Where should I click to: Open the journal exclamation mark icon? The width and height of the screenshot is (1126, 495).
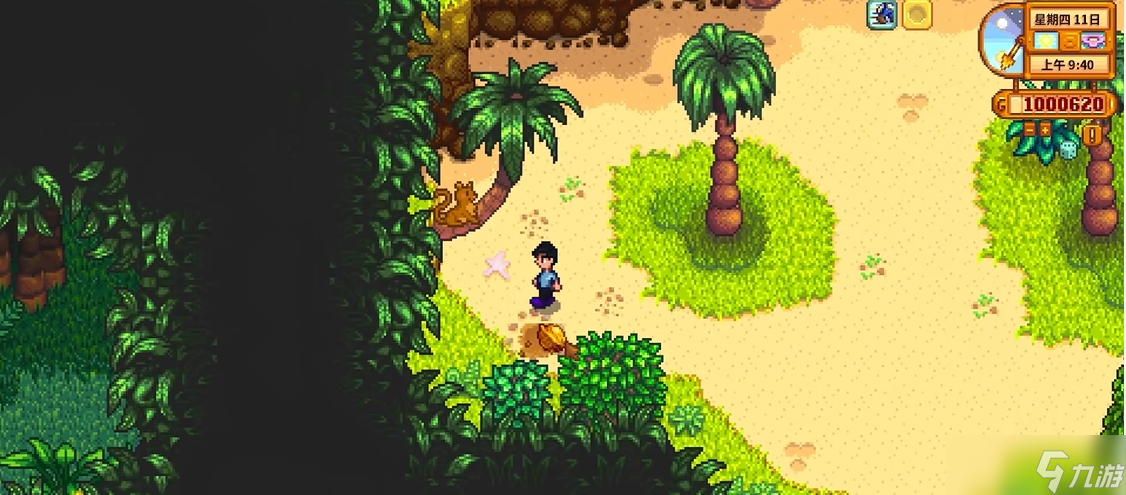1092,134
